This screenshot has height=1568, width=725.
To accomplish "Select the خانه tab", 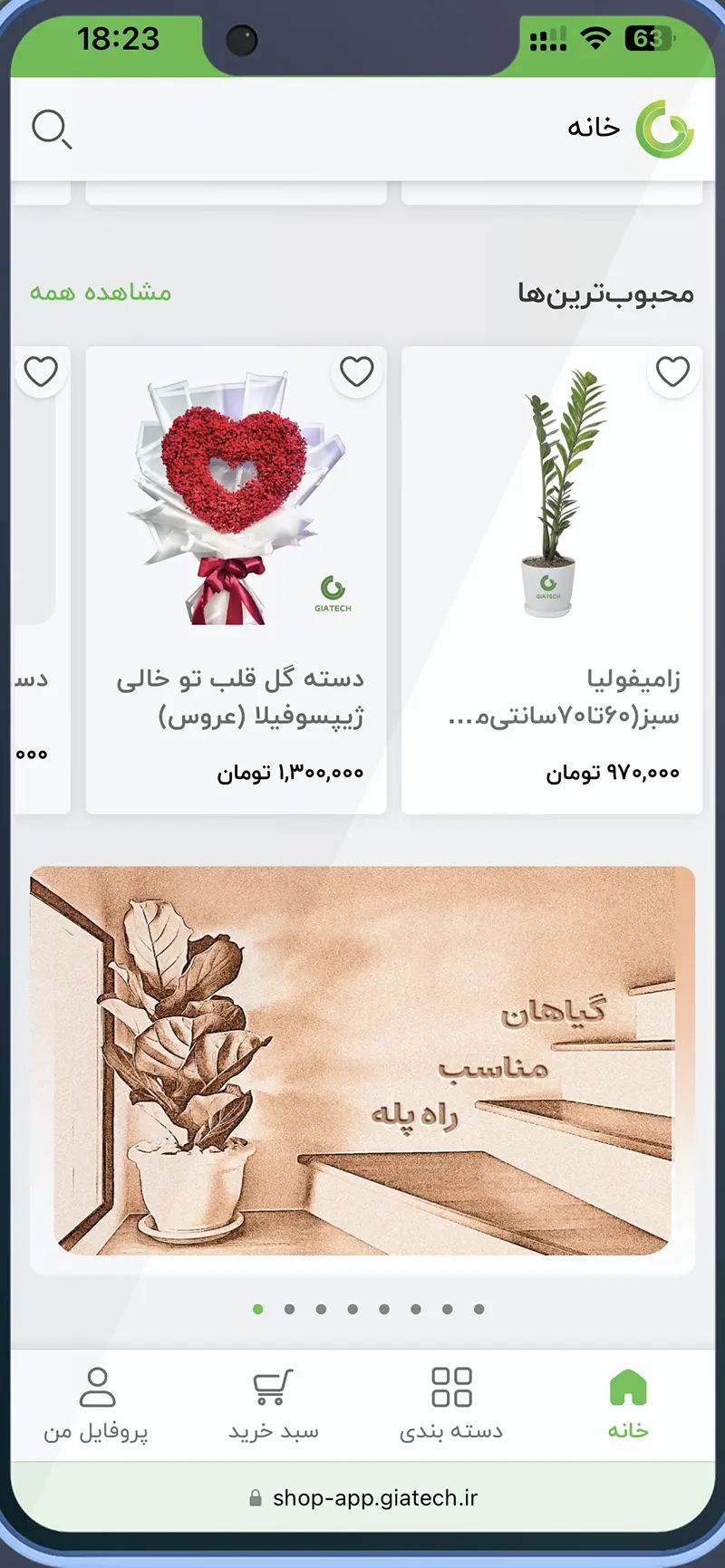I will [x=628, y=1404].
